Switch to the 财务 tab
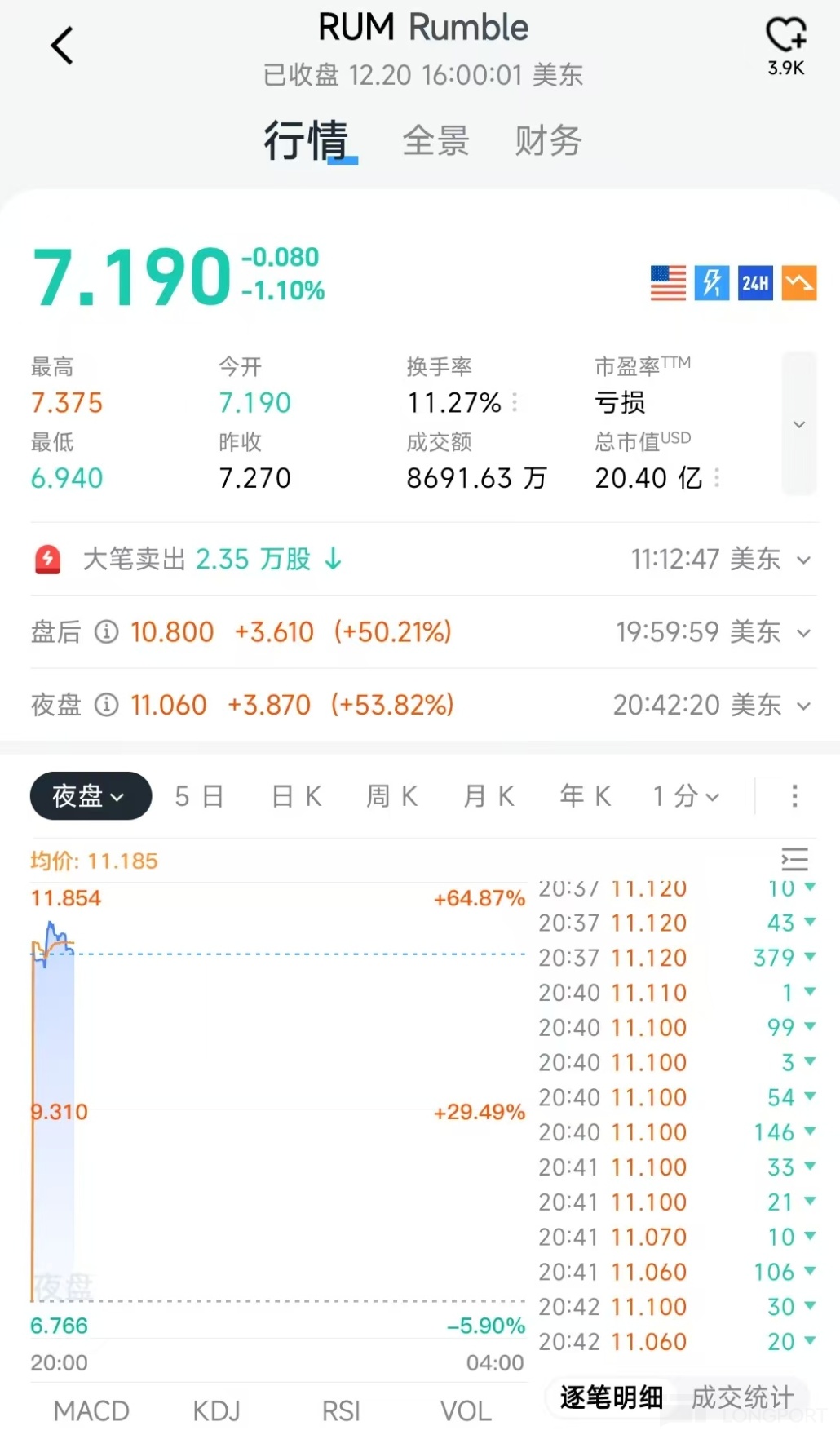The image size is (840, 1439). (547, 141)
